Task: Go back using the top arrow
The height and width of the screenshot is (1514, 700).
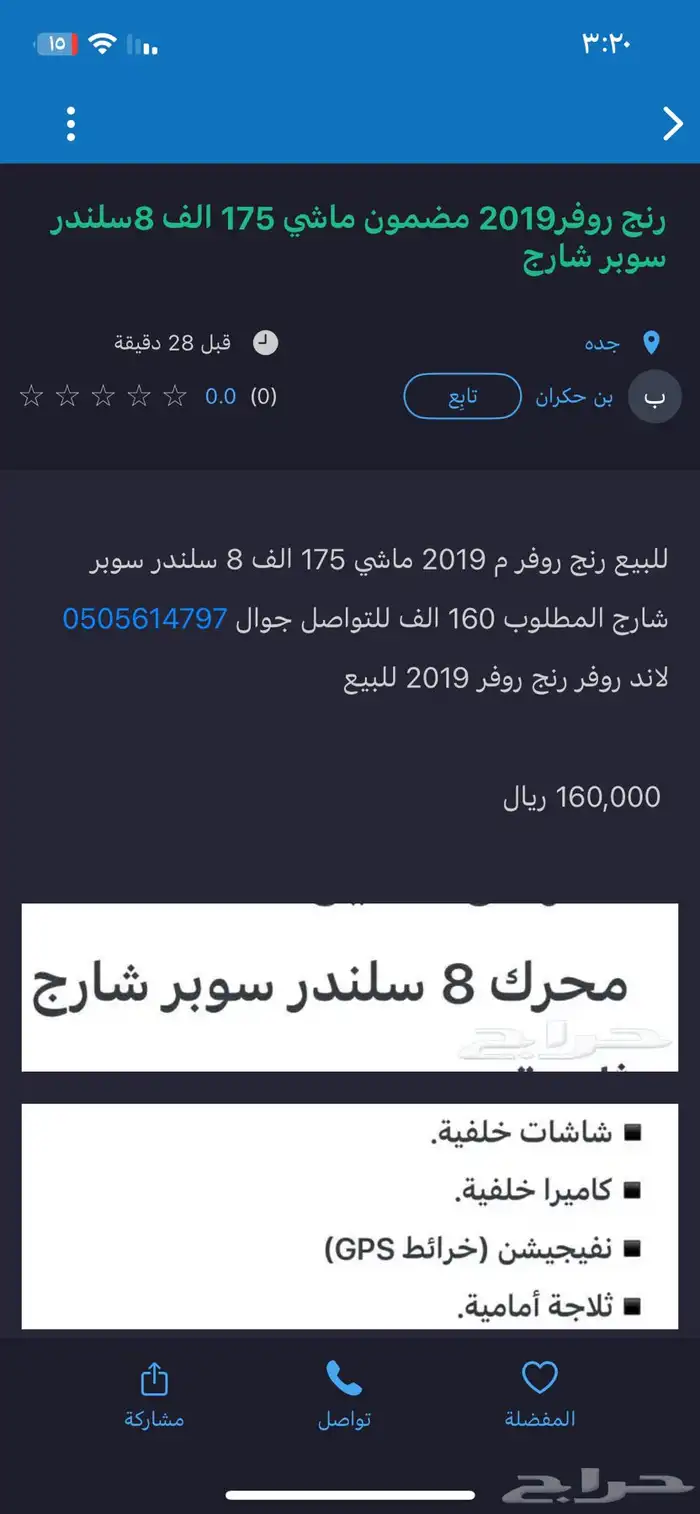Action: (x=672, y=123)
